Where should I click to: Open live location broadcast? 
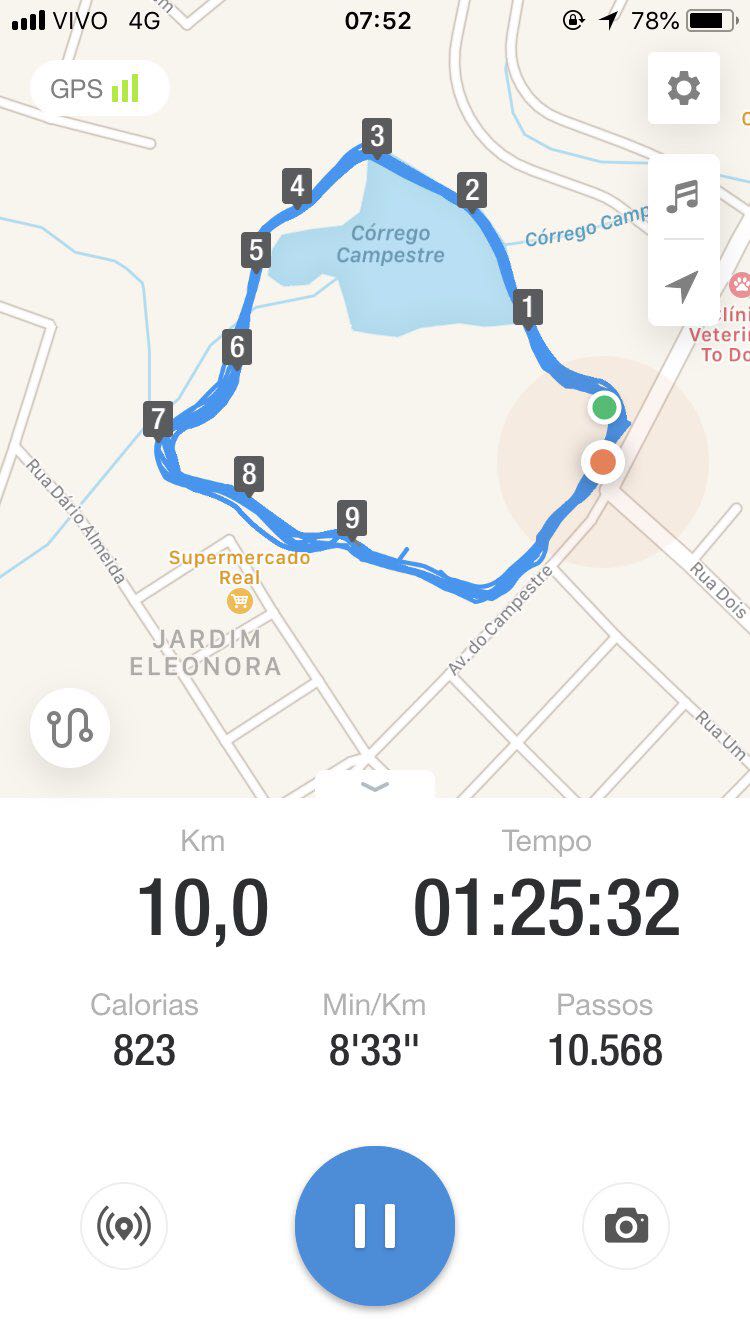[124, 1226]
